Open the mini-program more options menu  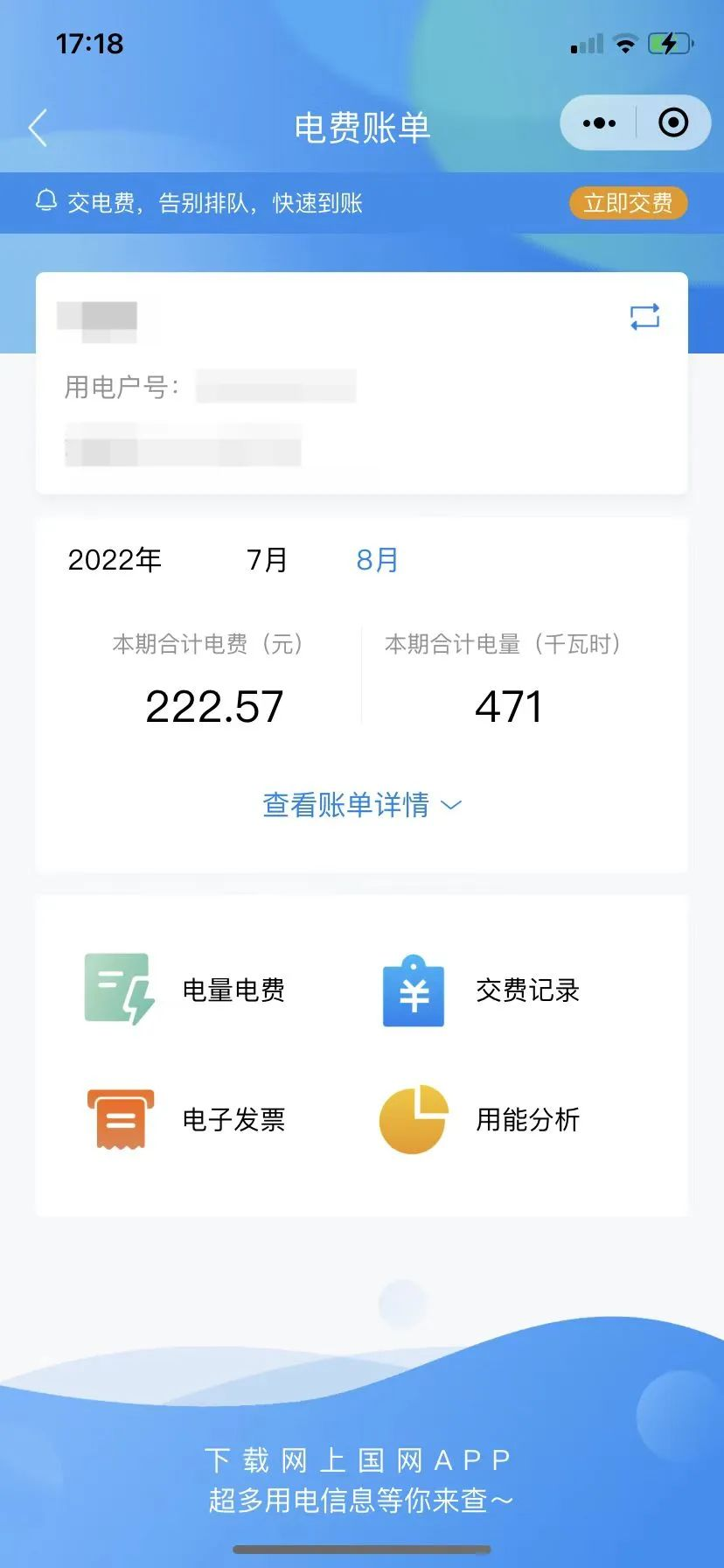click(599, 123)
